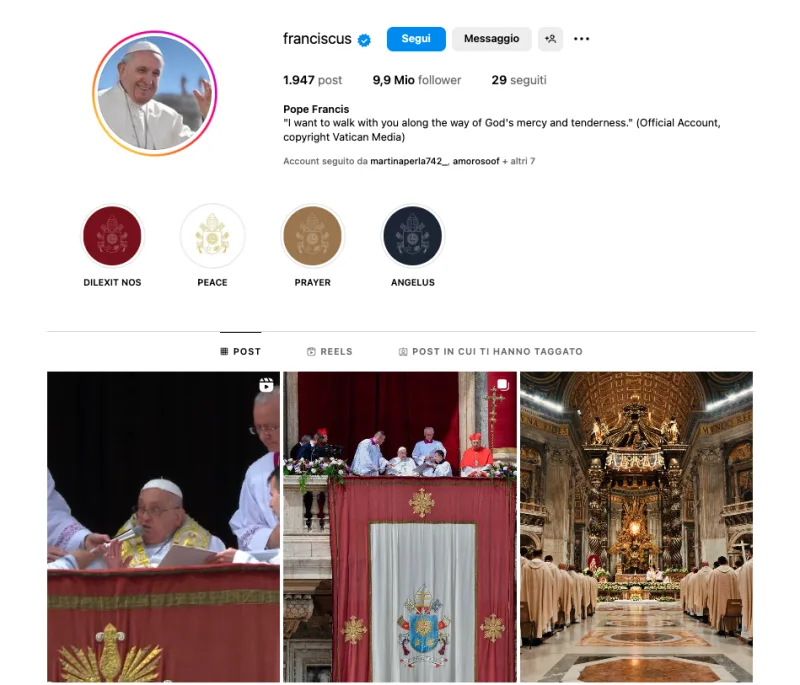This screenshot has height=685, width=800.
Task: Open the three-dot options menu
Action: tap(582, 39)
